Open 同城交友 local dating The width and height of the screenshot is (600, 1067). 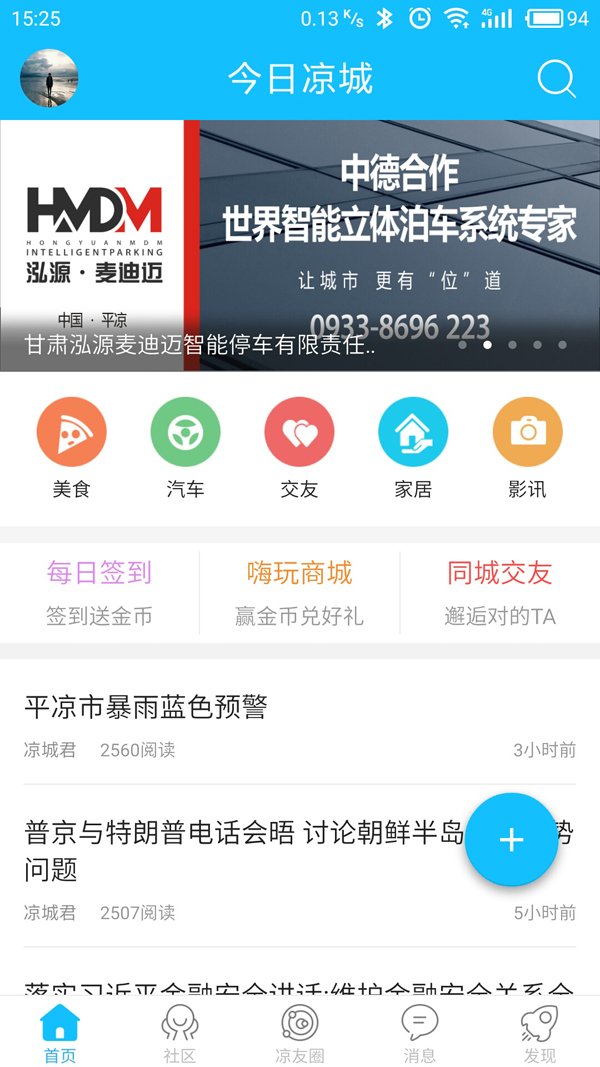500,592
